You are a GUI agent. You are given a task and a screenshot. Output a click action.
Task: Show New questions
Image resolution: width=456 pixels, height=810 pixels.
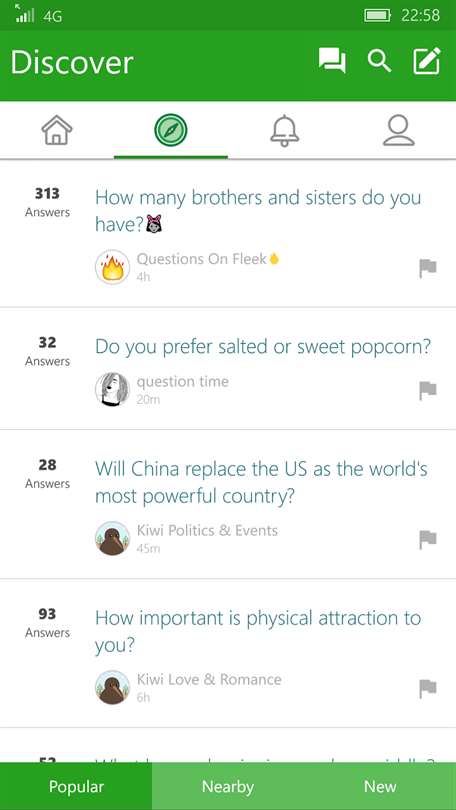[x=380, y=786]
